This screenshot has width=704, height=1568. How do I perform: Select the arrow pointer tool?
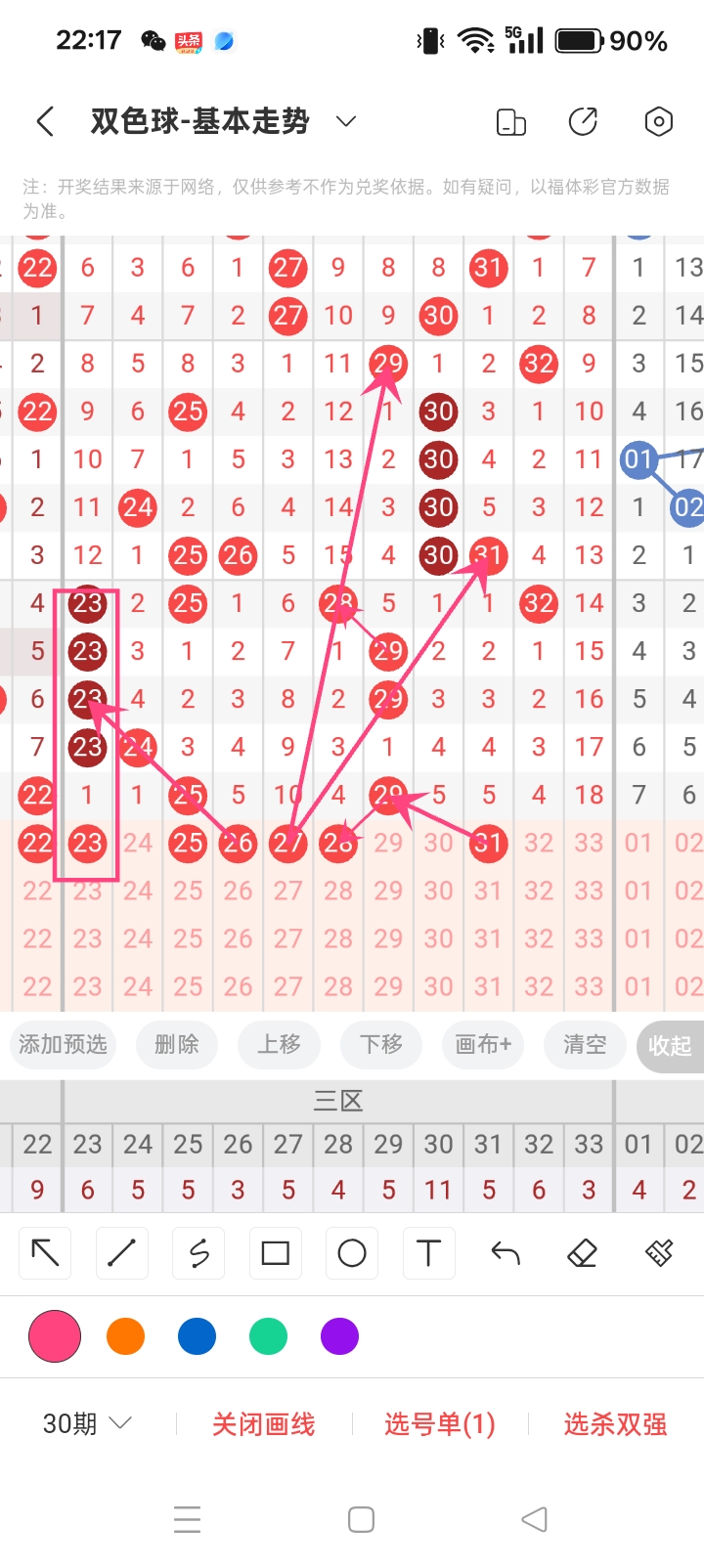click(44, 1252)
